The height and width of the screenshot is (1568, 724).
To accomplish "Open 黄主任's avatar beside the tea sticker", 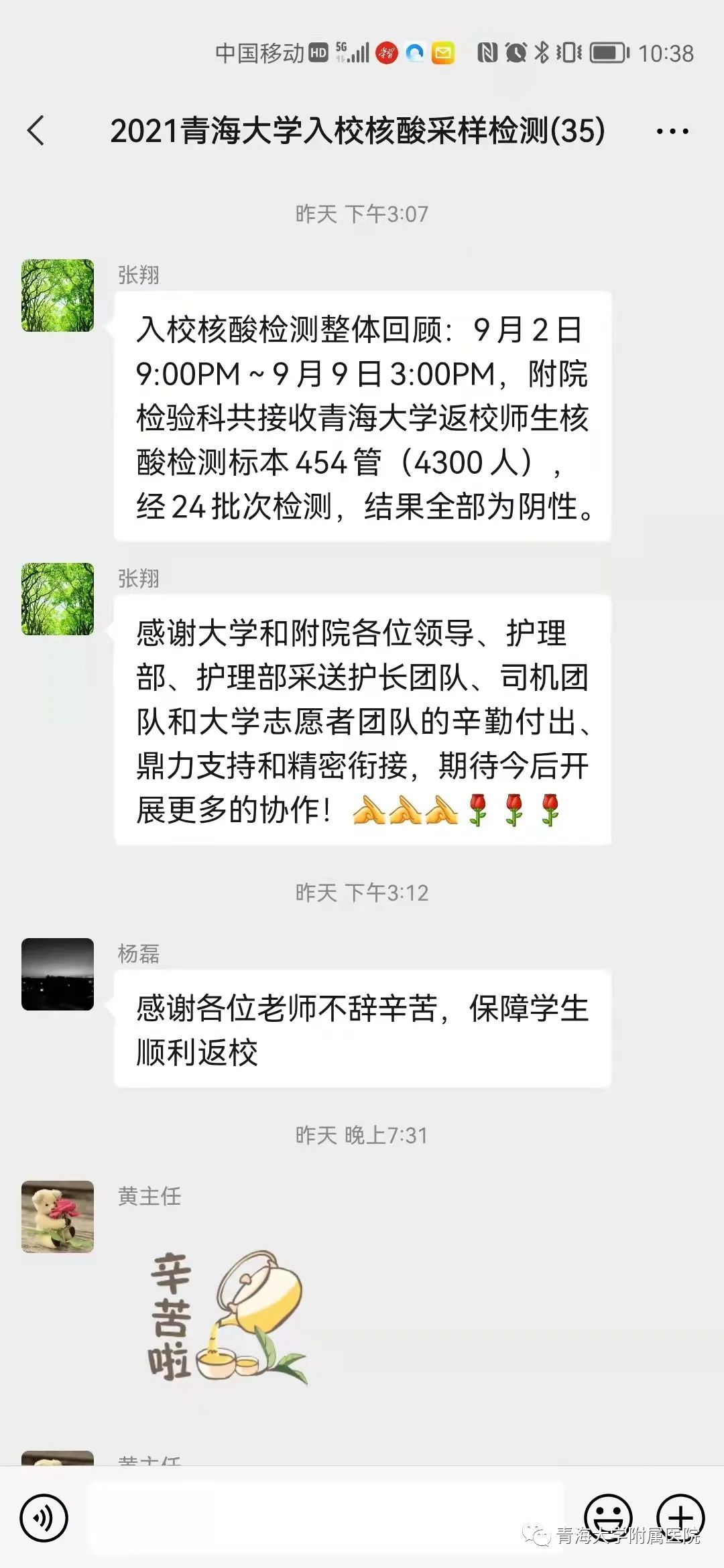I will pyautogui.click(x=58, y=1217).
